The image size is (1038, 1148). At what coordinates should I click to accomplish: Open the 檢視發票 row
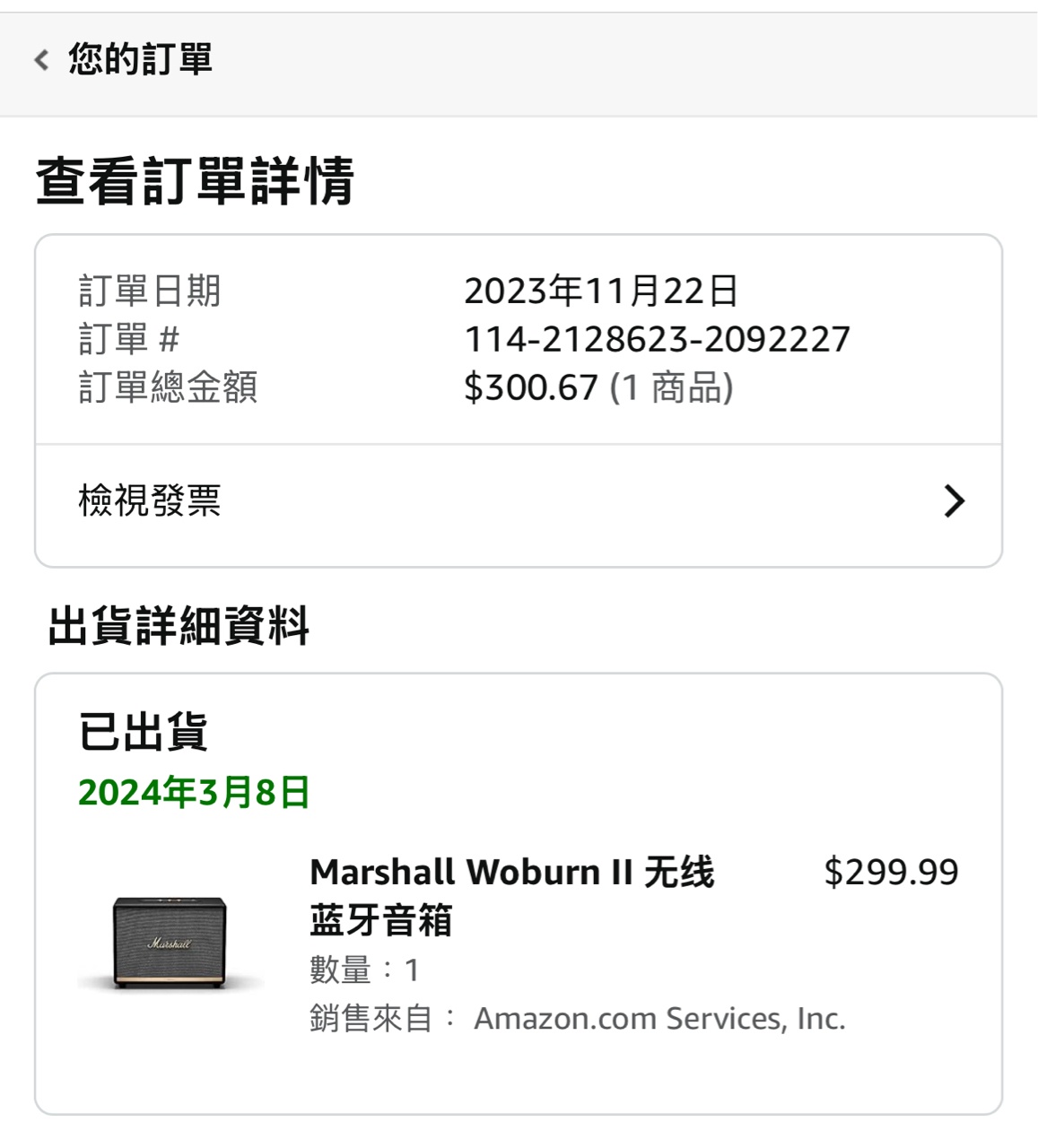tap(518, 501)
